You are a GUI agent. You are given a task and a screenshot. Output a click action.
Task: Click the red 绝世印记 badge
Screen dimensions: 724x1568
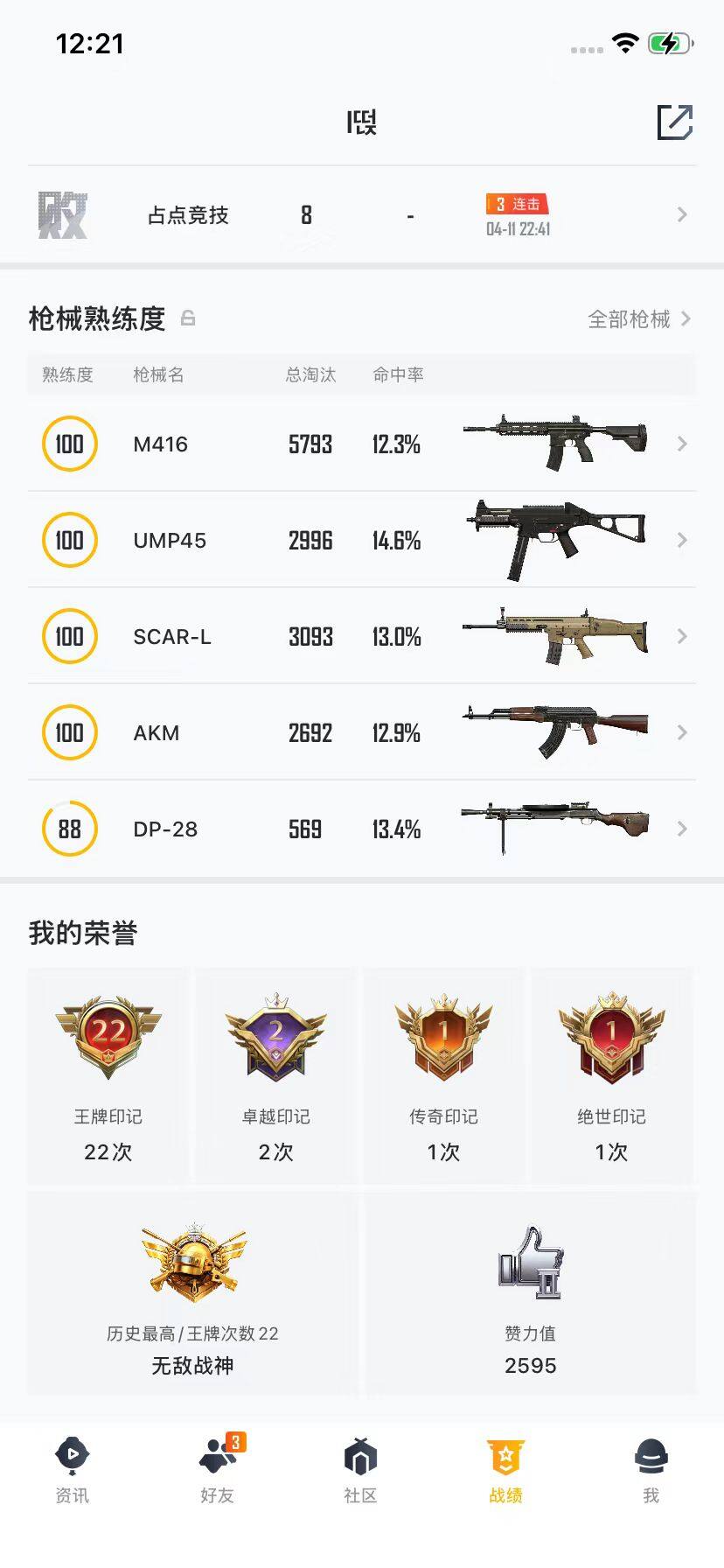pos(611,1037)
